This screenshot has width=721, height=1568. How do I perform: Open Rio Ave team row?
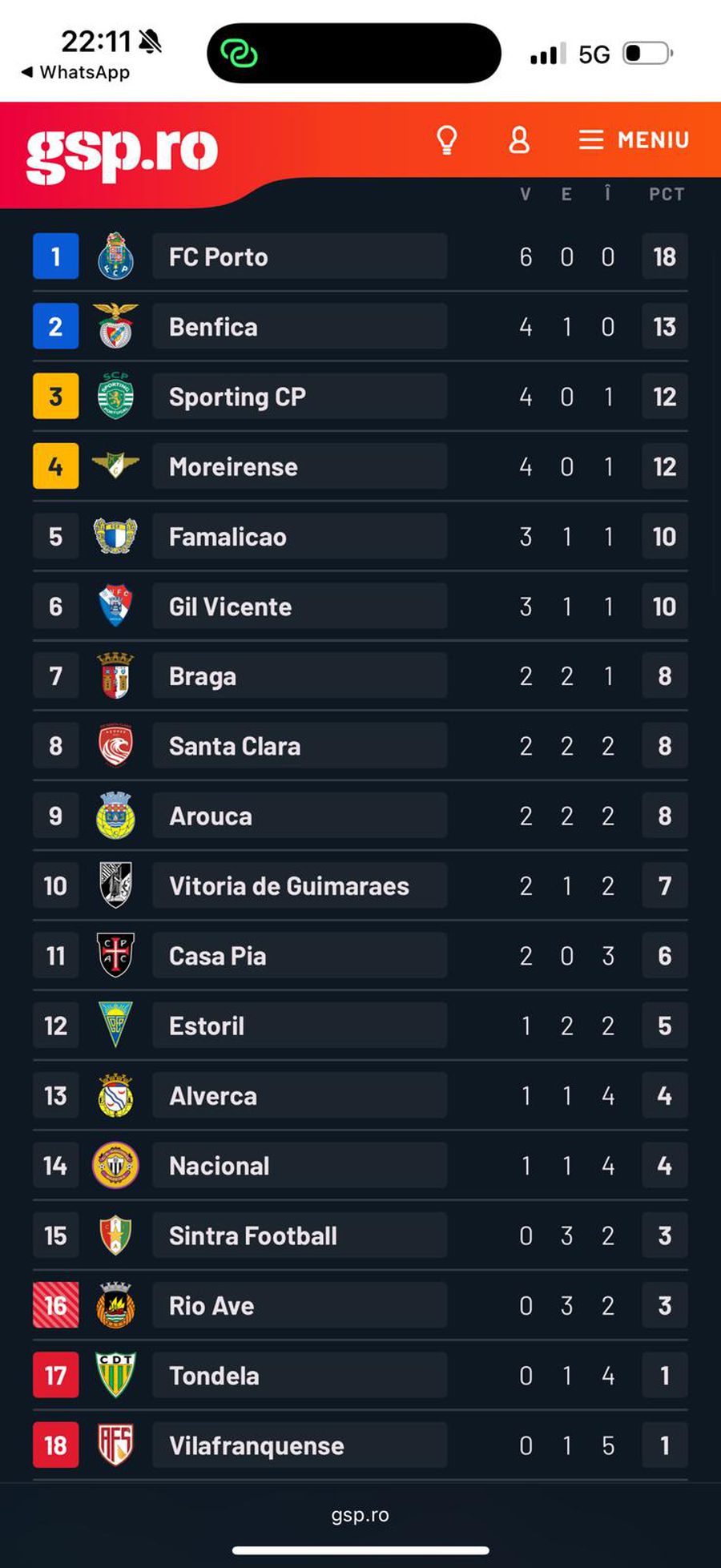[360, 1305]
